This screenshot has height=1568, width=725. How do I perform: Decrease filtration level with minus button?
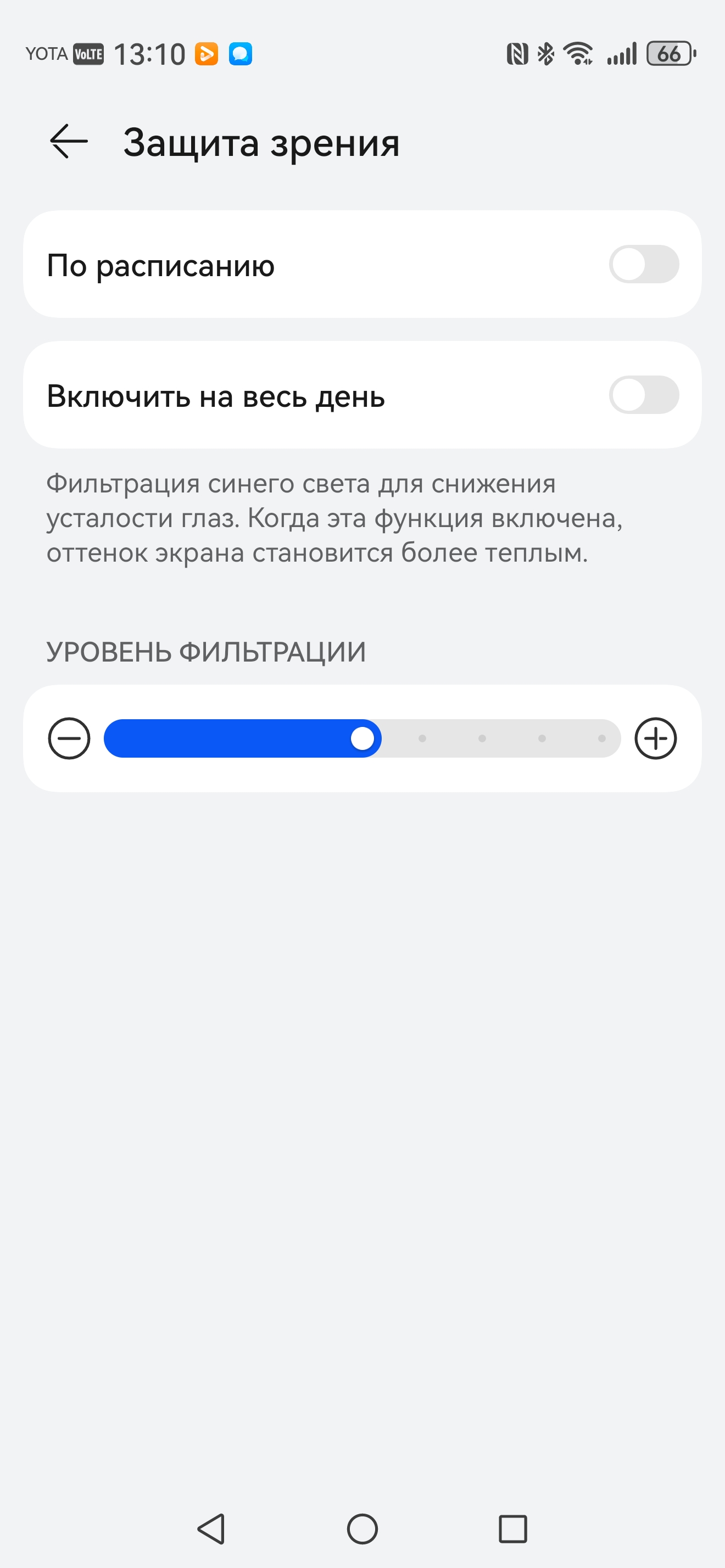(x=69, y=738)
